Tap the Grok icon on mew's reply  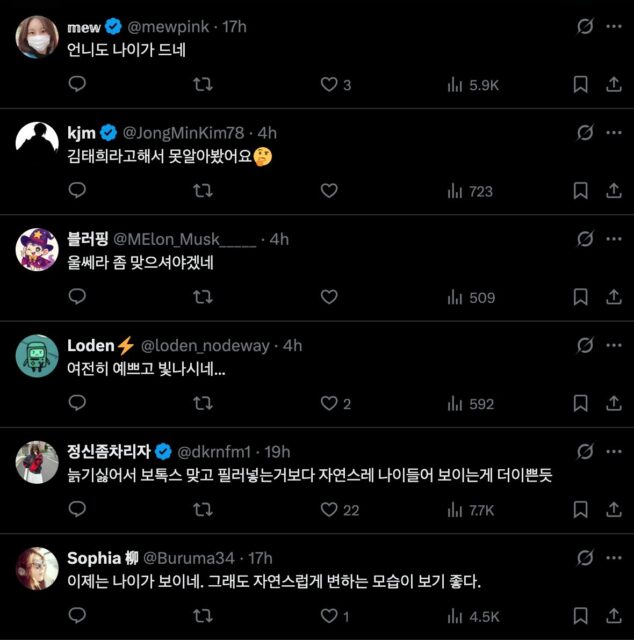(586, 27)
